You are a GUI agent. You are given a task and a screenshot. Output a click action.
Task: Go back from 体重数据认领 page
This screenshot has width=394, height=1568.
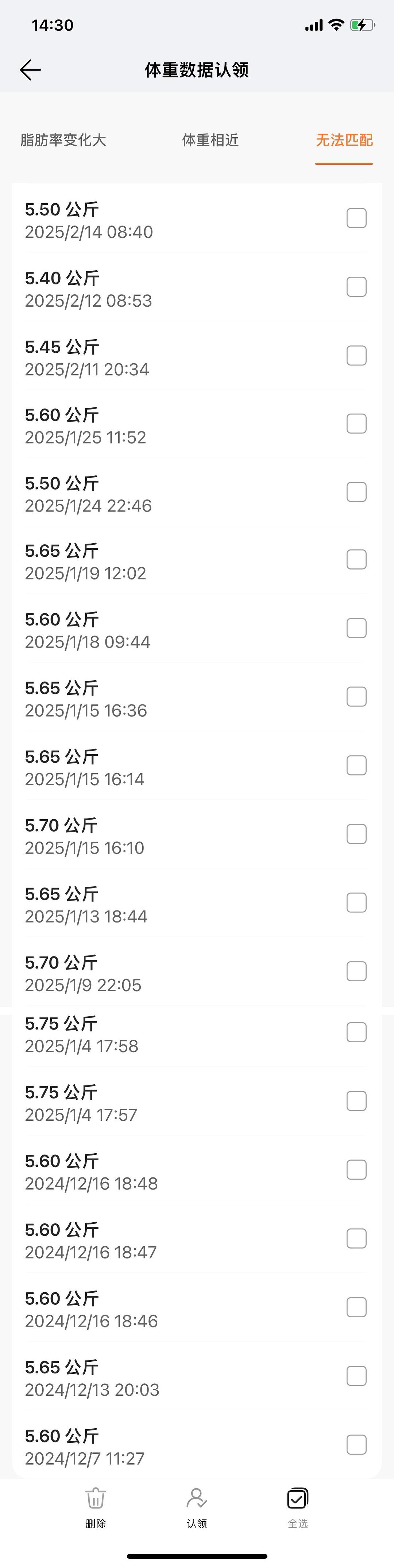click(30, 70)
